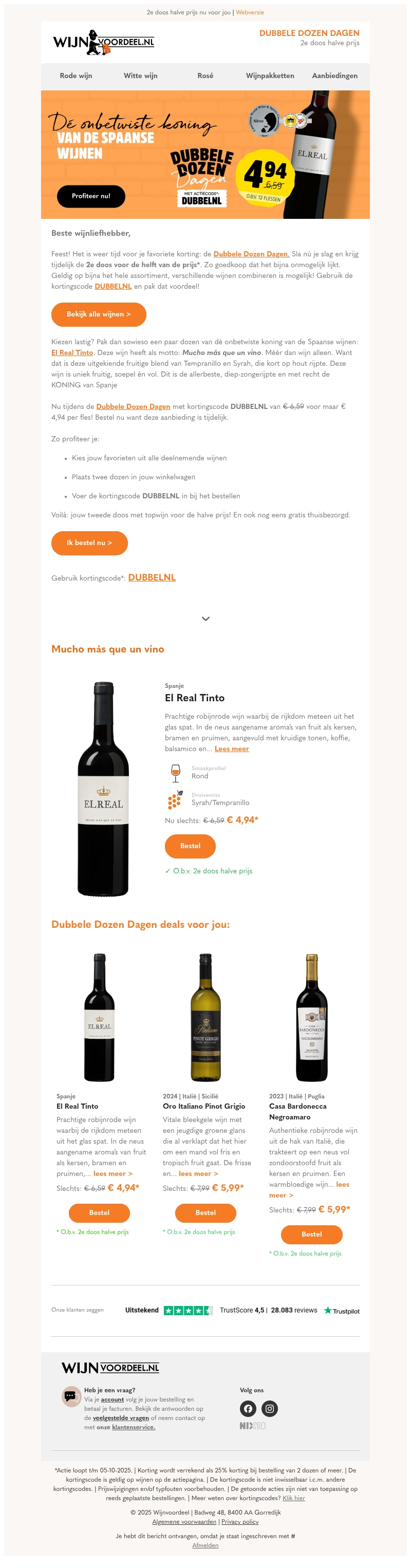Image resolution: width=411 pixels, height=1568 pixels.
Task: Open Wijnpakketten in the menu
Action: click(270, 76)
